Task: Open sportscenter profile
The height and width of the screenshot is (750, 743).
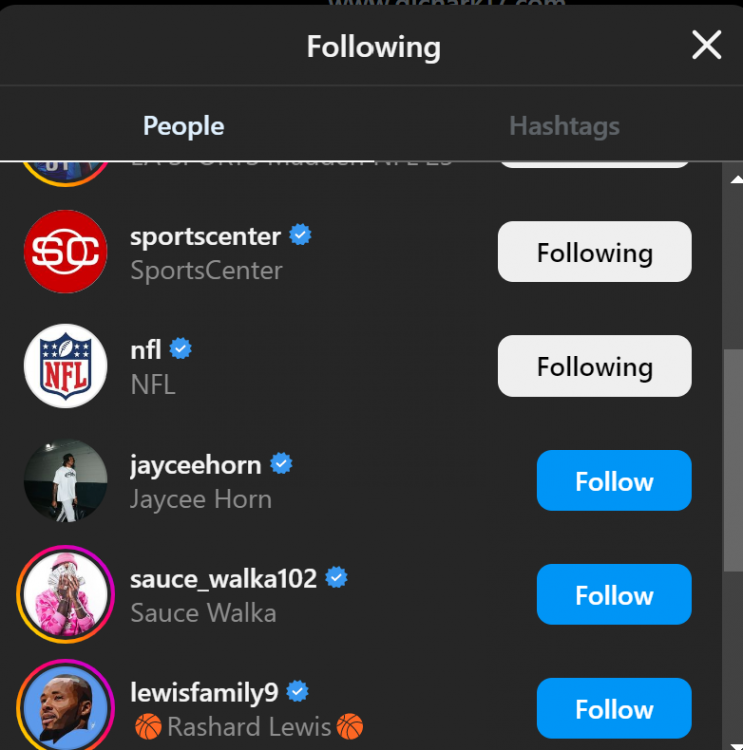Action: 205,236
